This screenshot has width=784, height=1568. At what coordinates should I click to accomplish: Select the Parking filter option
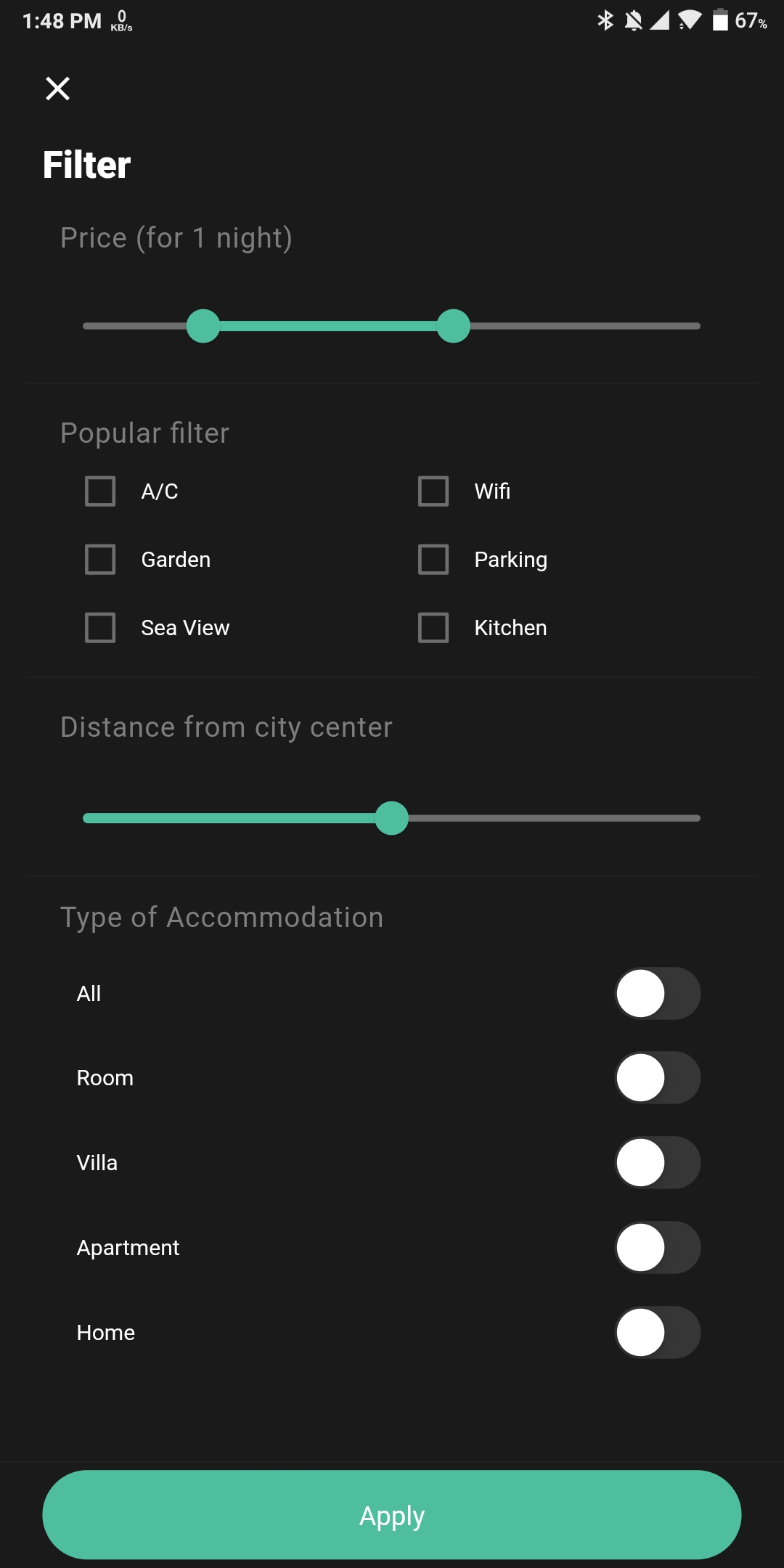point(433,560)
